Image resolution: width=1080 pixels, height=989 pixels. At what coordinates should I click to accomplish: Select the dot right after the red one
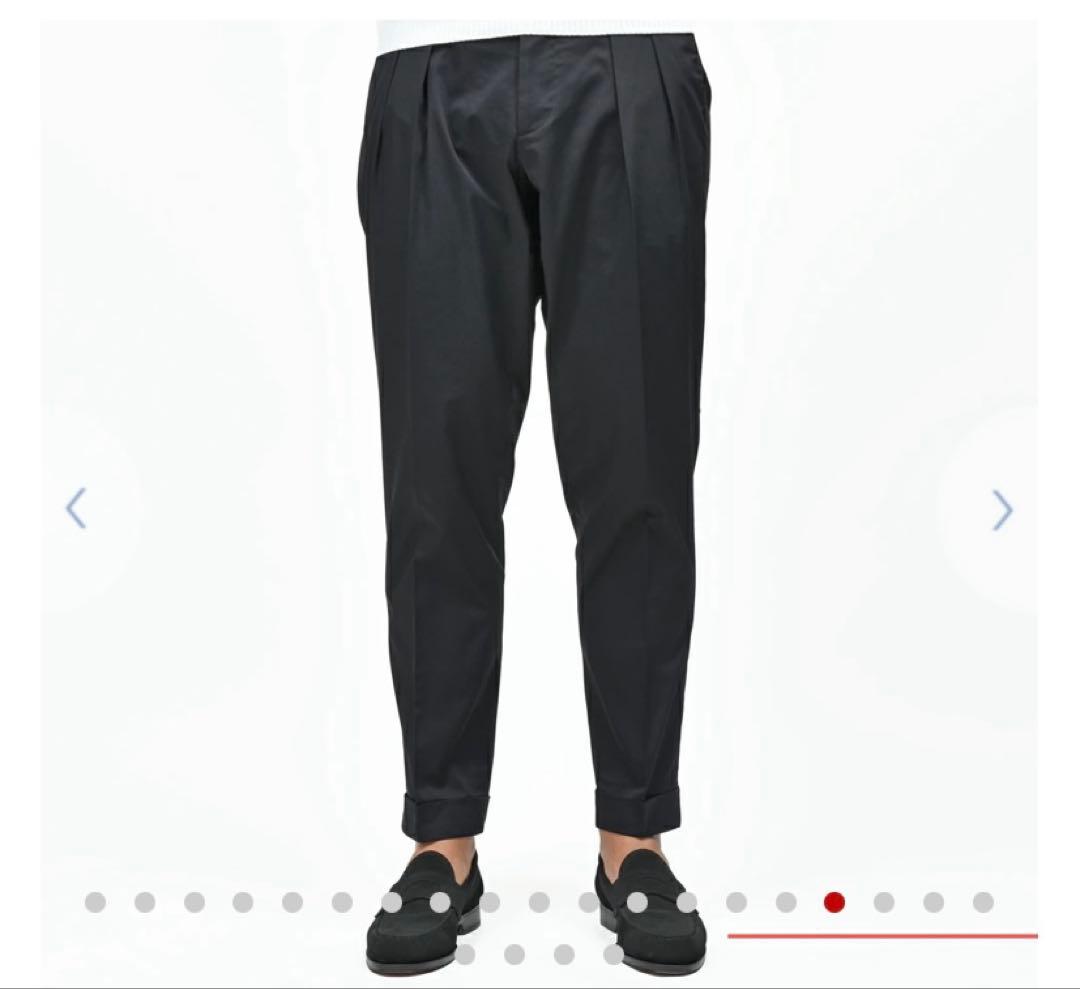click(x=883, y=903)
